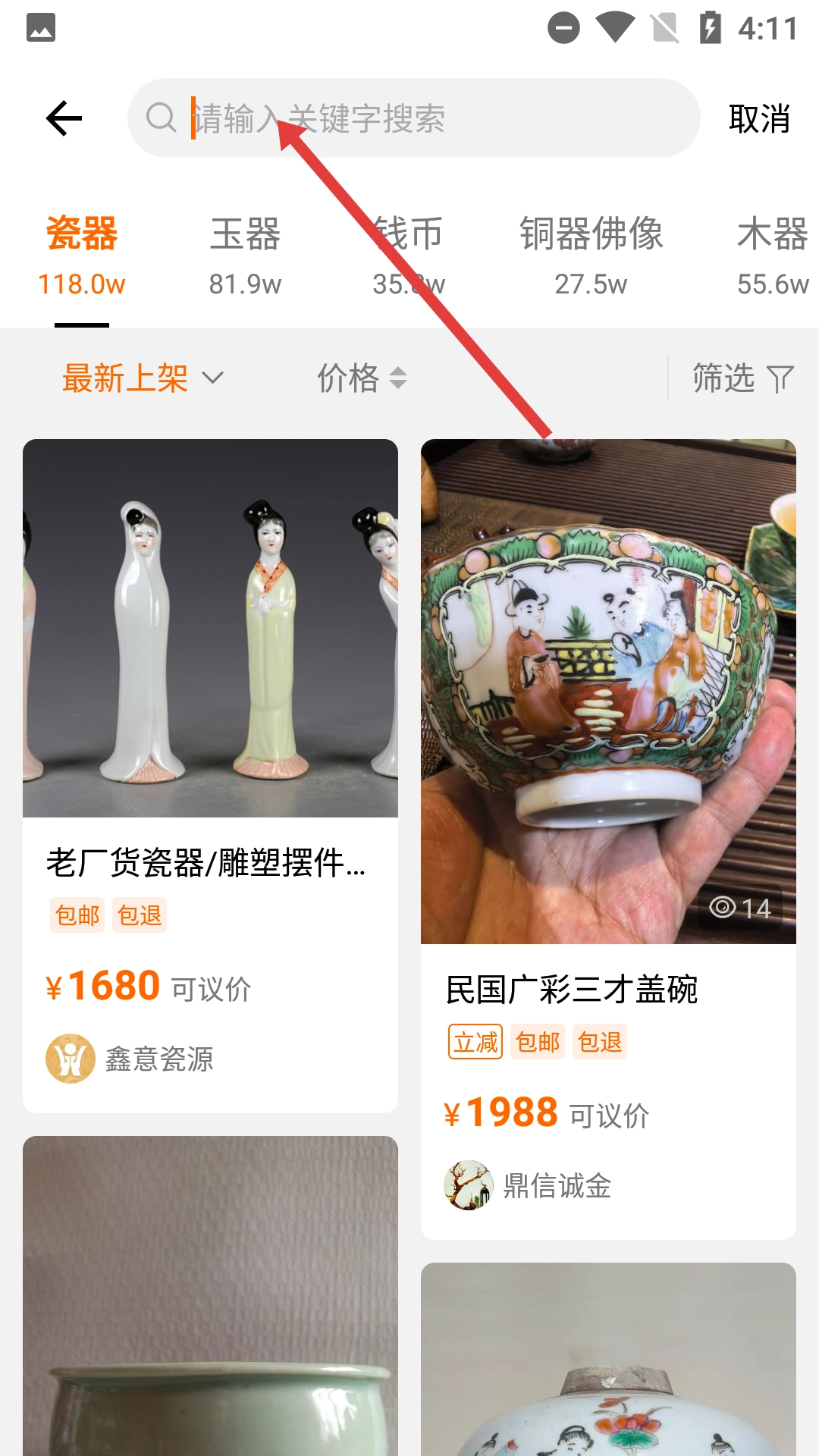Viewport: 819px width, 1456px height.
Task: Switch to the 玉器 category tab
Action: [245, 254]
